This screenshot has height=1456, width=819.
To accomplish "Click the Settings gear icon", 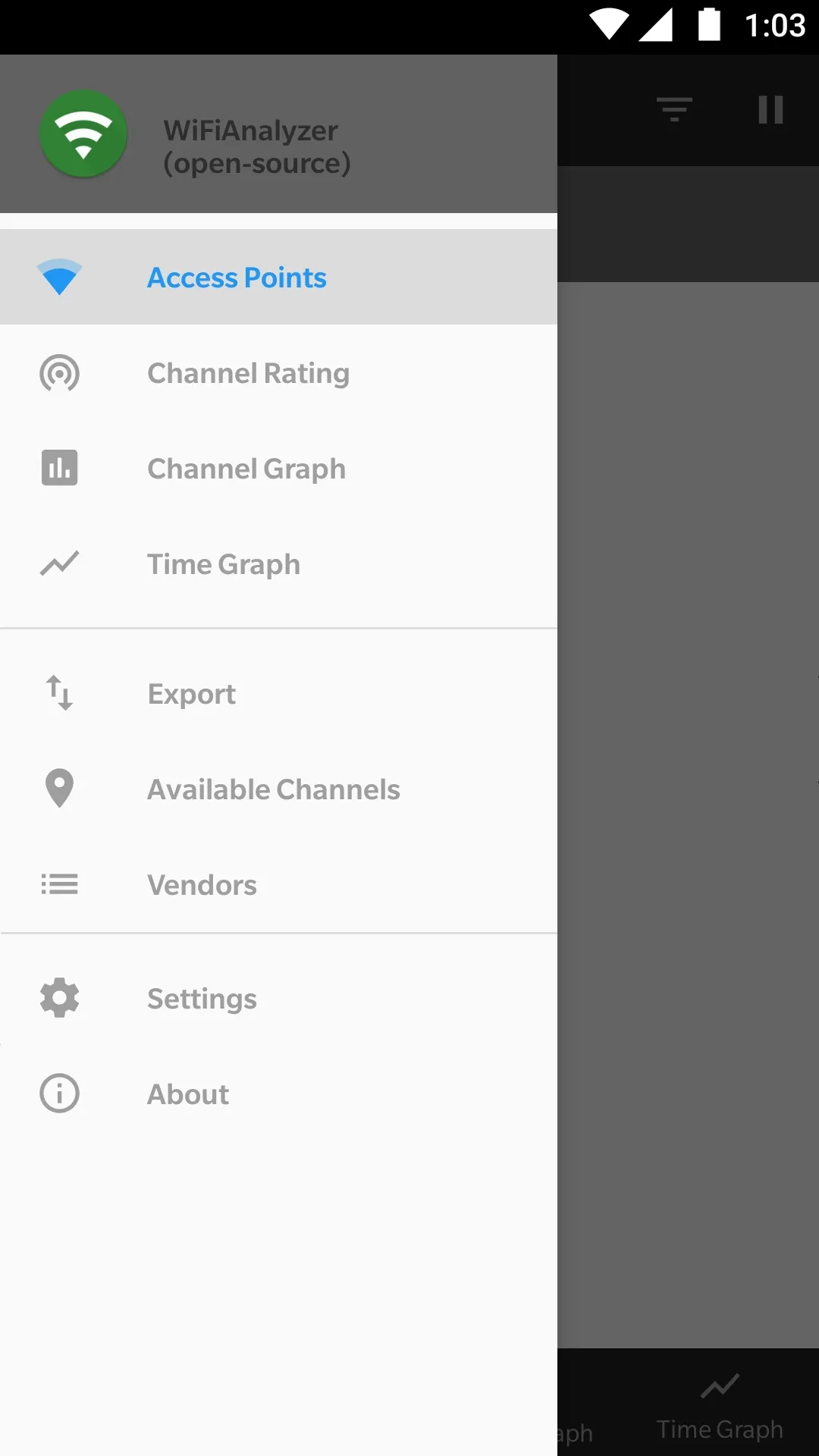I will (59, 998).
